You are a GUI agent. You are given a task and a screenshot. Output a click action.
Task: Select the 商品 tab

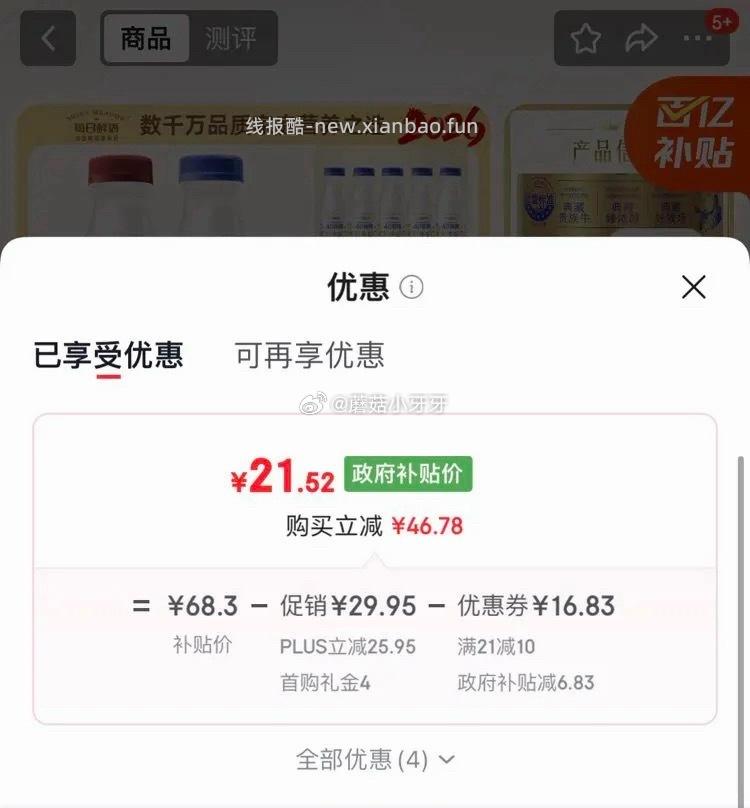(x=146, y=39)
